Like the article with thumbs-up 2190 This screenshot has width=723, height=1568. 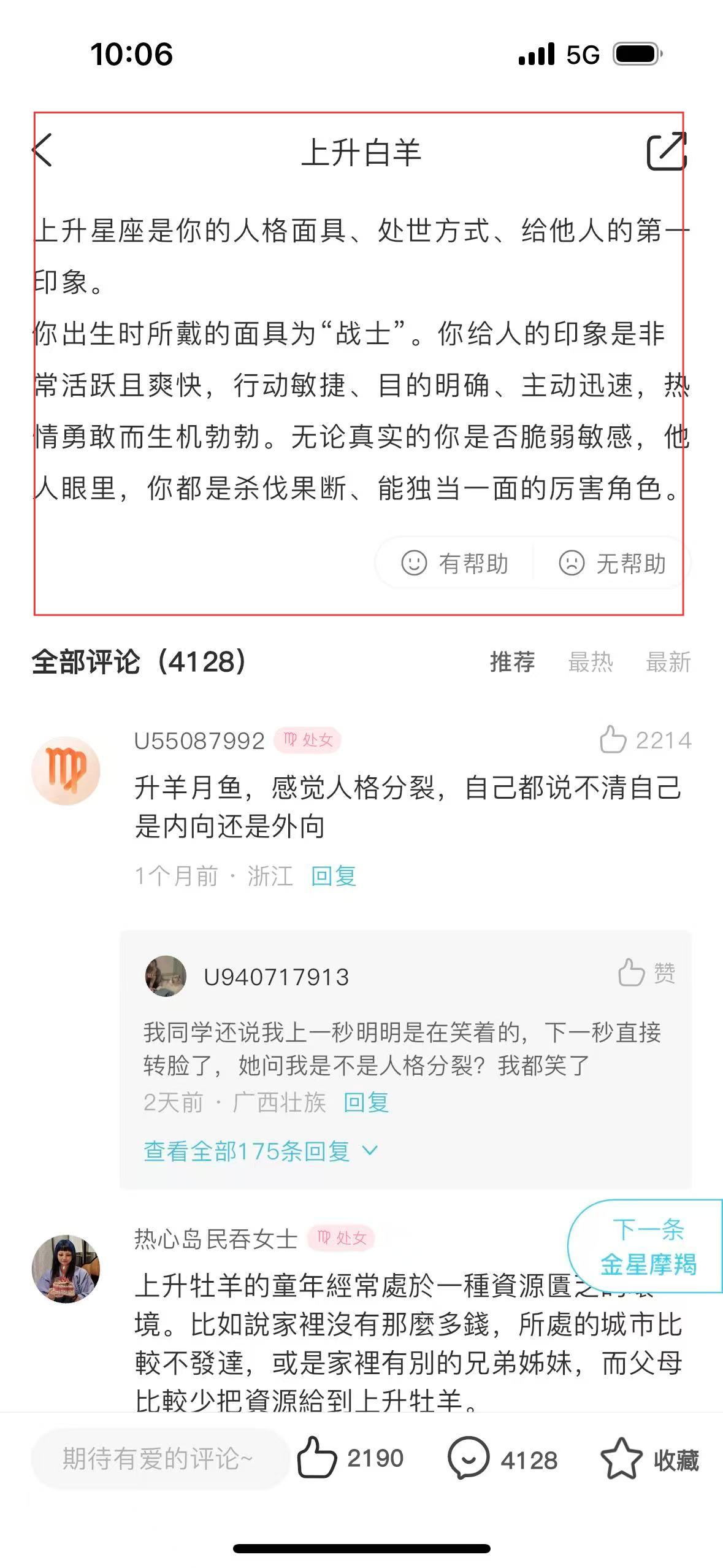coord(350,1459)
